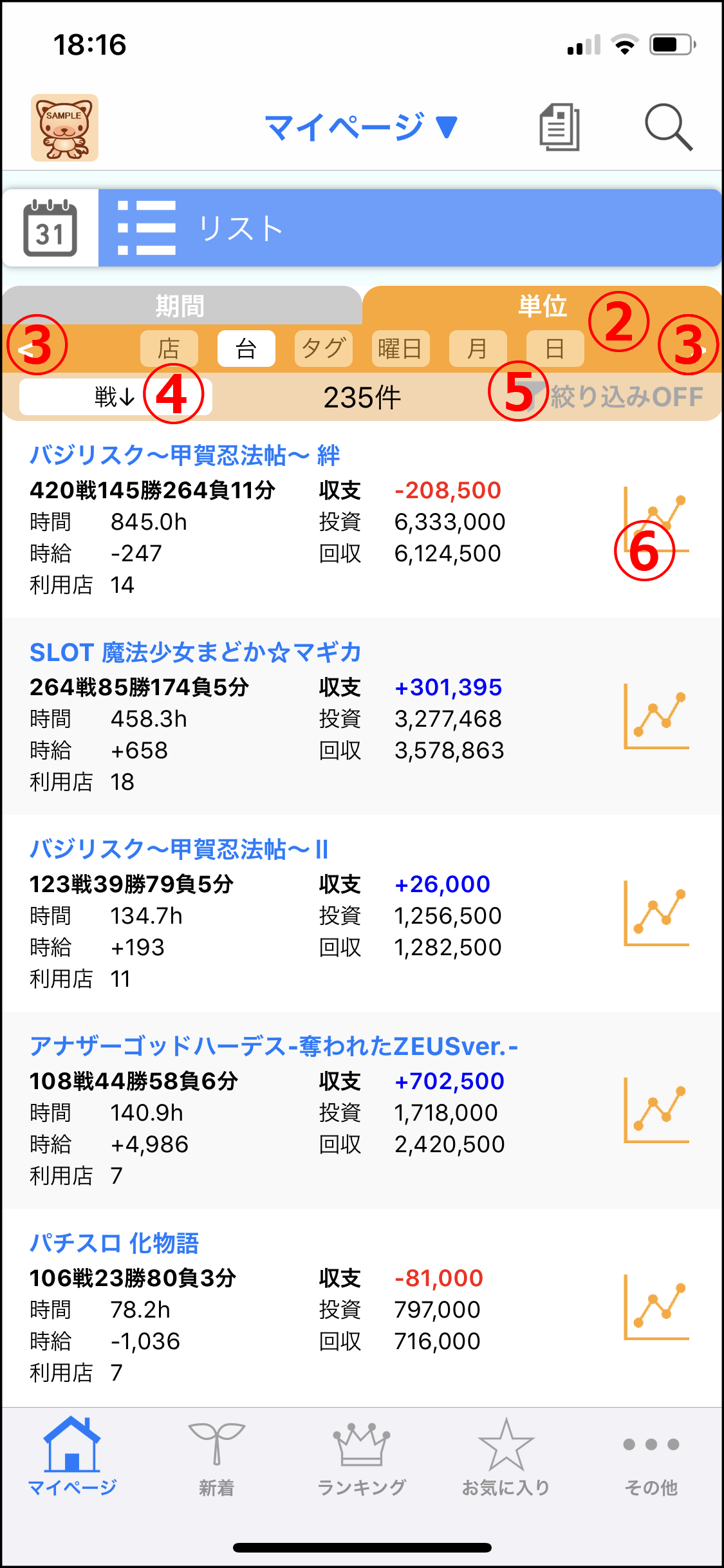Open graph for アナザーゴッドハーデス
The image size is (724, 1568).
656,1110
